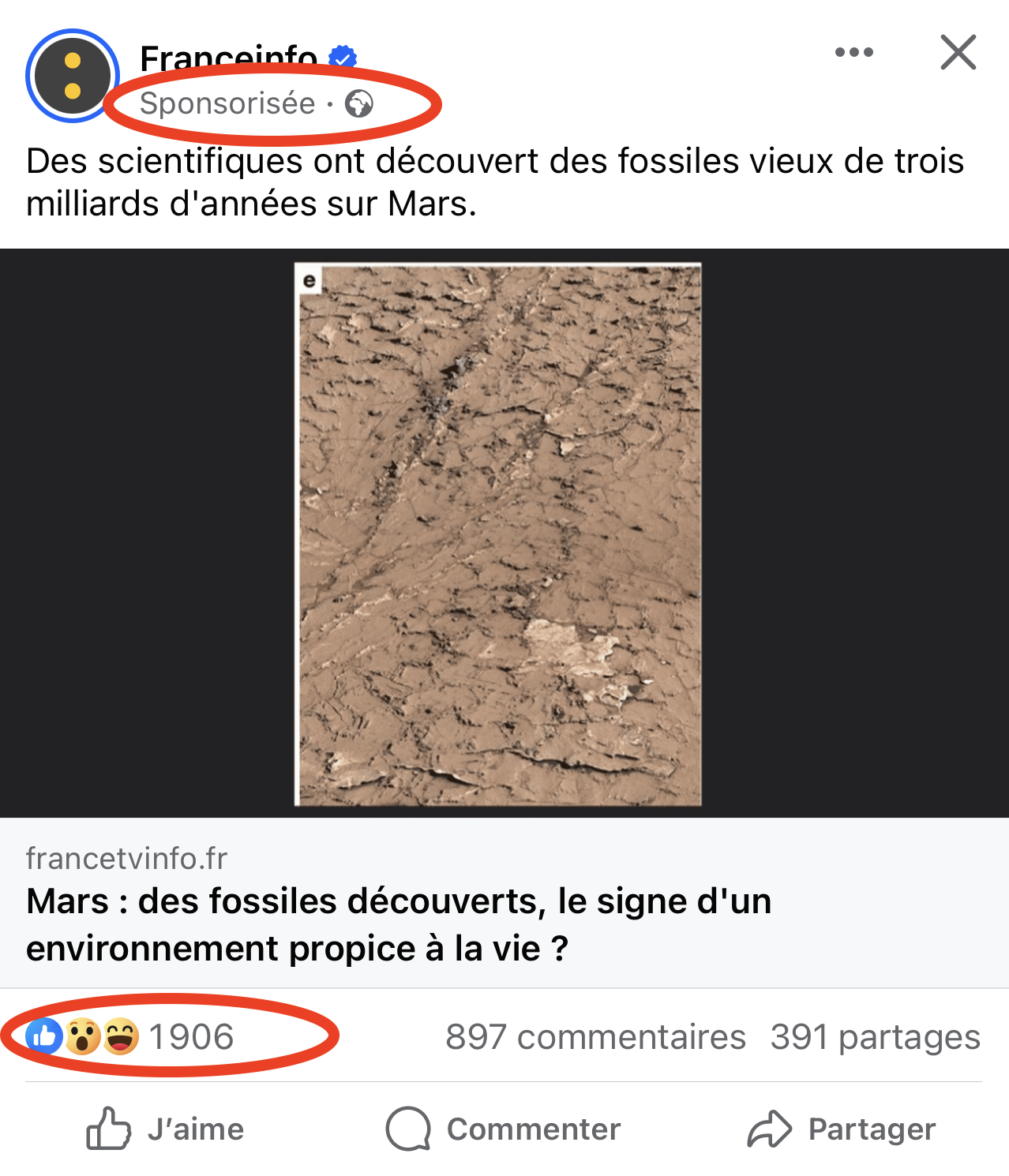Viewport: 1009px width, 1176px height.
Task: Tap Commenter to write a comment
Action: (x=503, y=1129)
